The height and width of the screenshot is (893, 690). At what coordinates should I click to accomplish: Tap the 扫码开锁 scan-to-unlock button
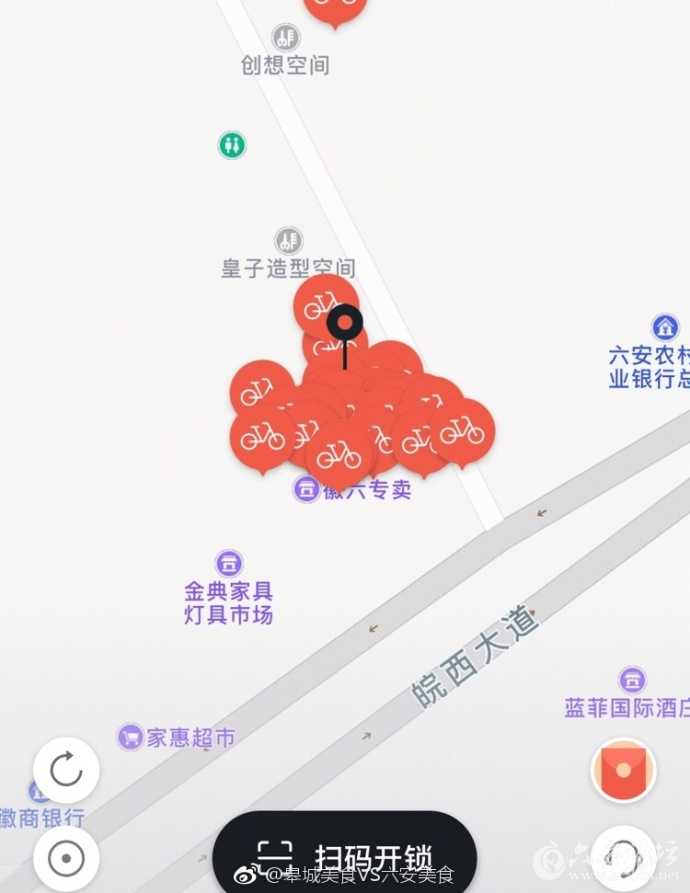[344, 855]
